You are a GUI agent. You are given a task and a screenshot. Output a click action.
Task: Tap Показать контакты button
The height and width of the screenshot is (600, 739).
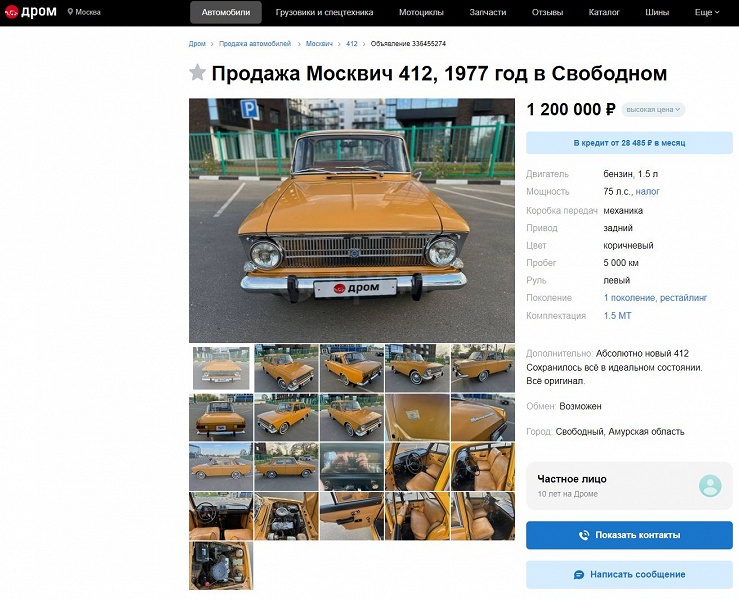[629, 535]
